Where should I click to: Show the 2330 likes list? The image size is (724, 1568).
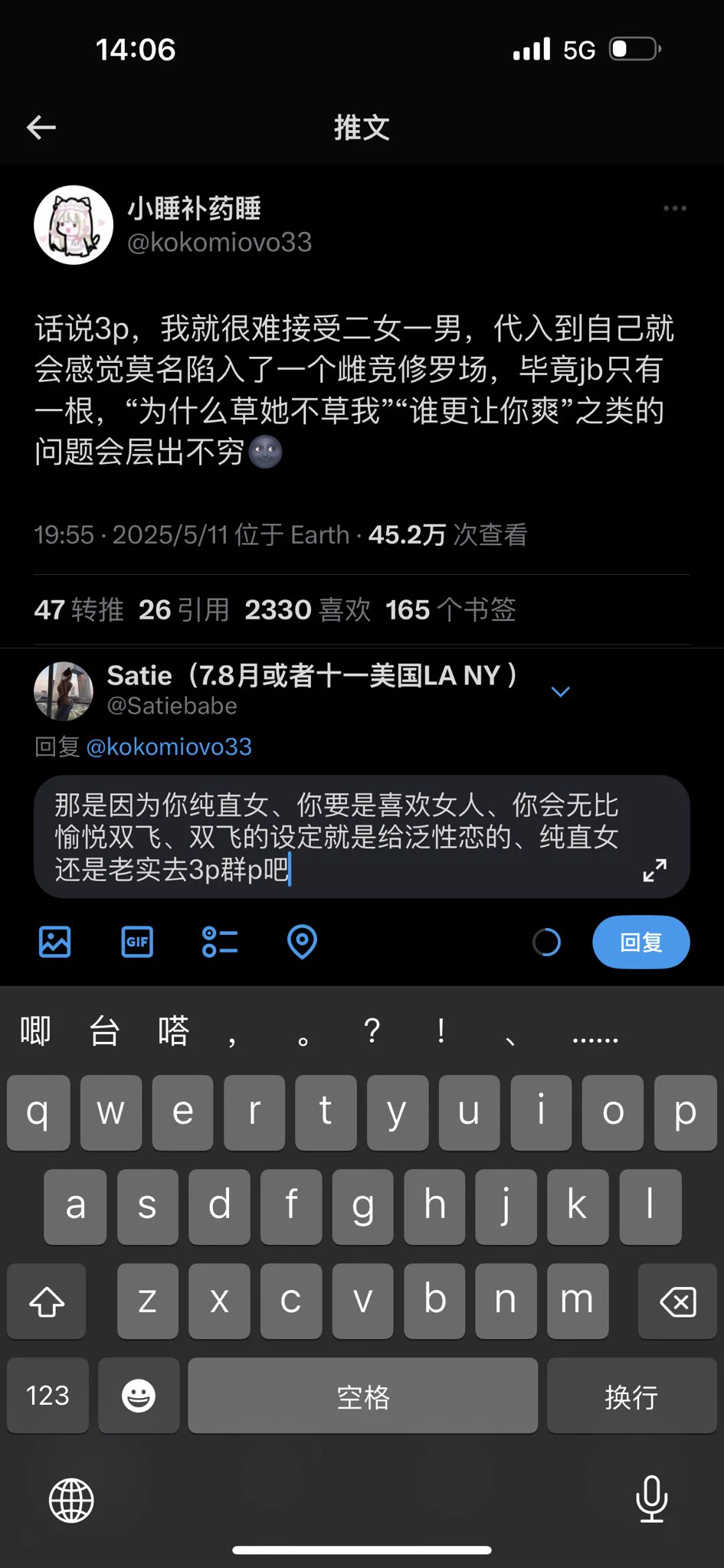click(307, 610)
